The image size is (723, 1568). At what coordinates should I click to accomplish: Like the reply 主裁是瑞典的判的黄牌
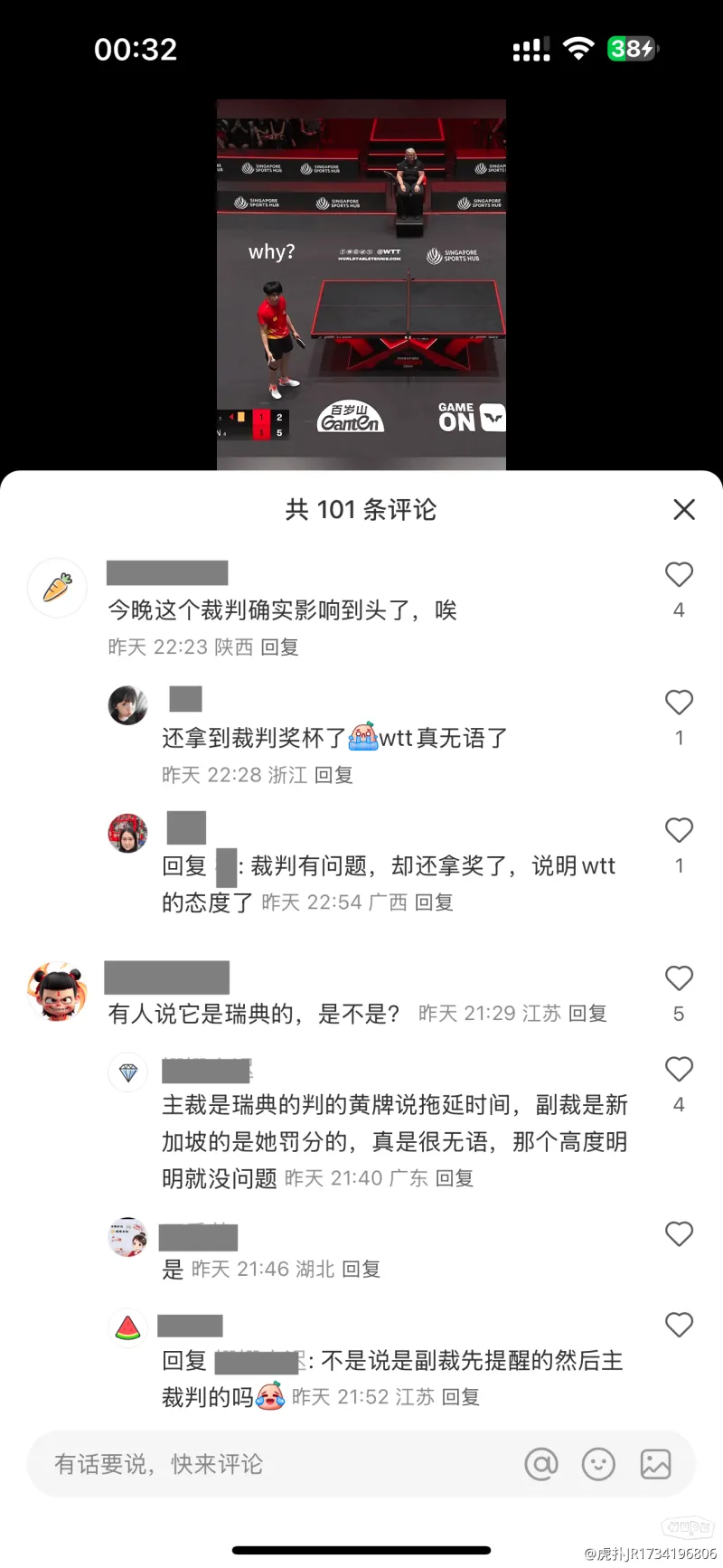[x=679, y=1070]
